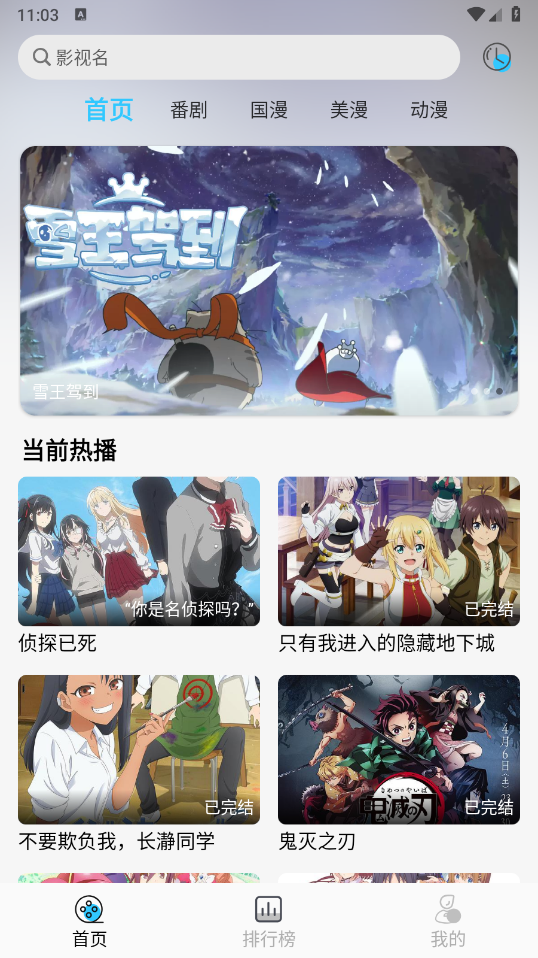Open the 侦探已死 card

tap(139, 566)
